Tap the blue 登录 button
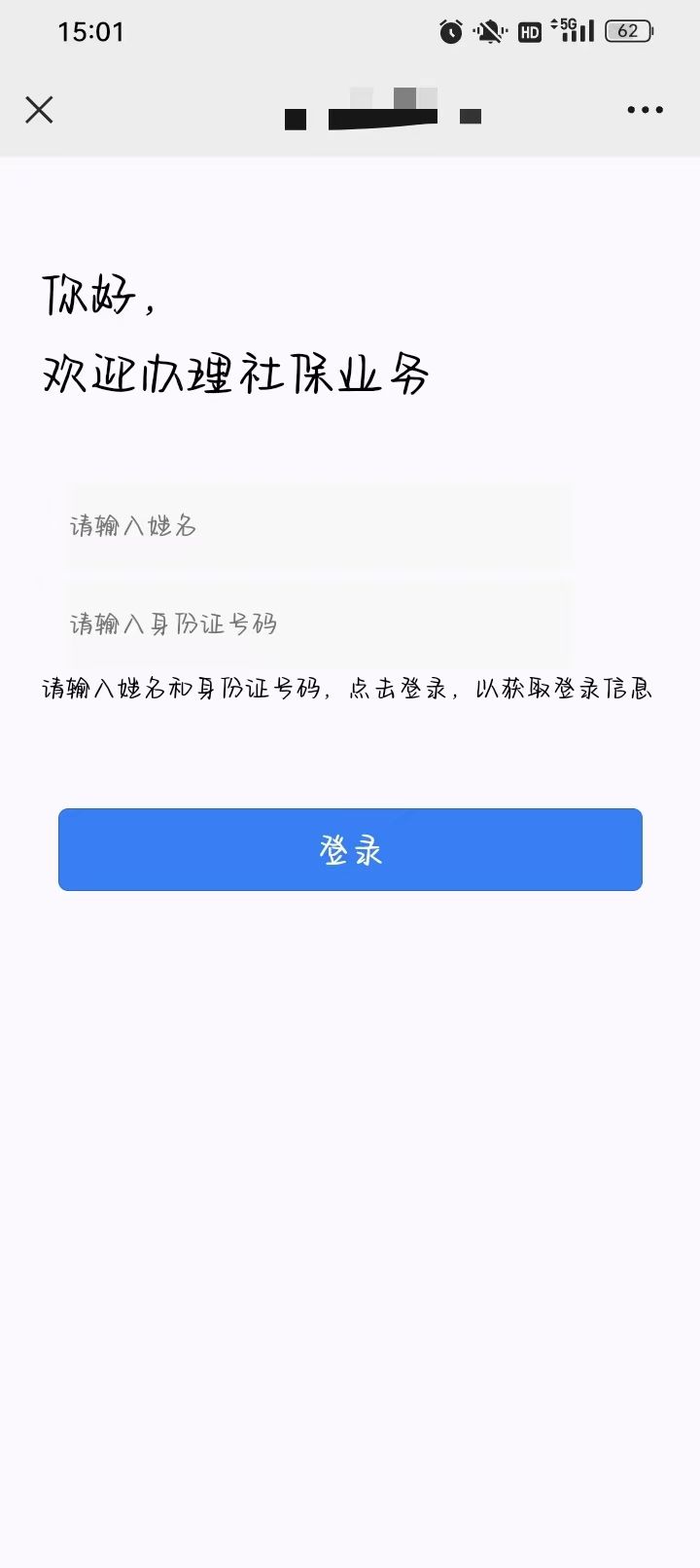Screen dimensions: 700x1568 click(x=350, y=849)
